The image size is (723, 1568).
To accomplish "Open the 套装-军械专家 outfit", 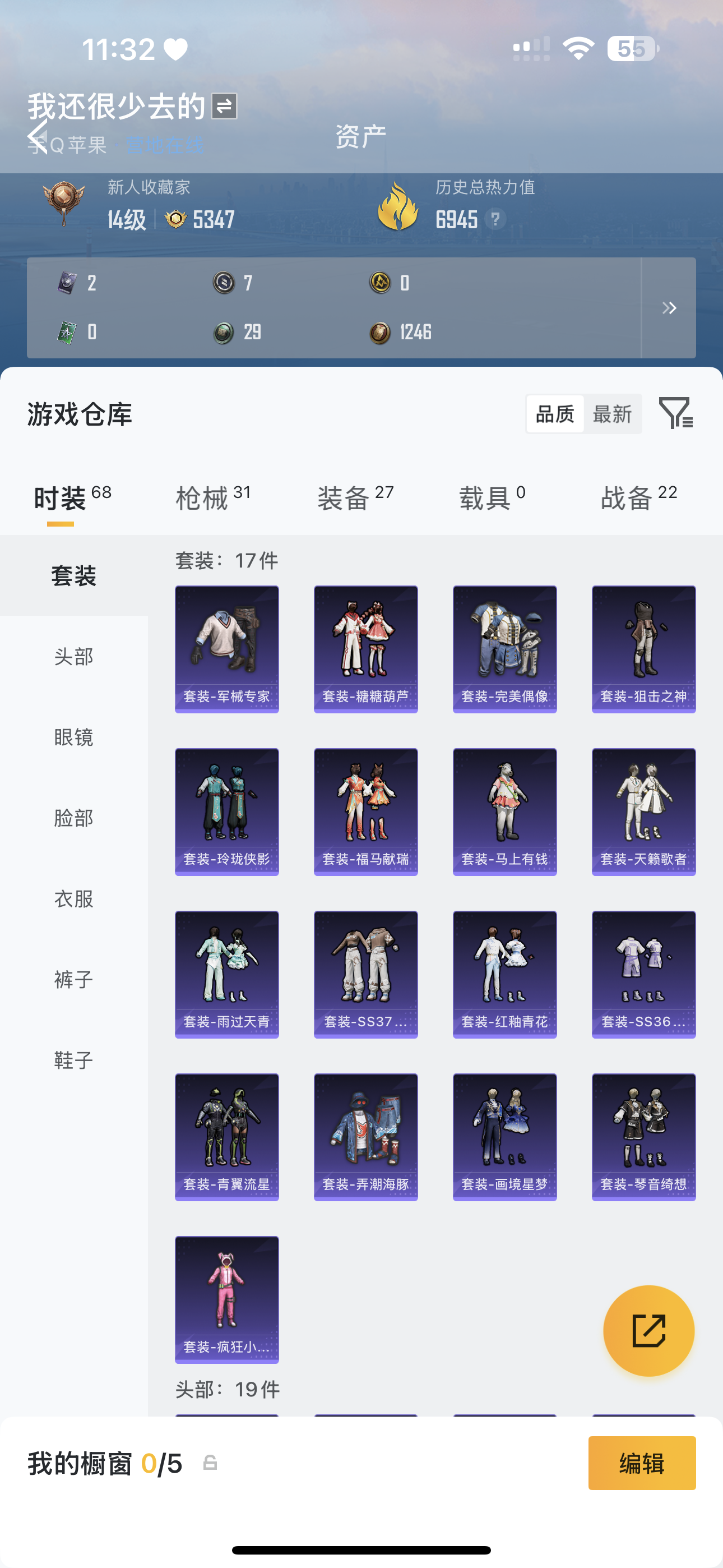I will 227,649.
